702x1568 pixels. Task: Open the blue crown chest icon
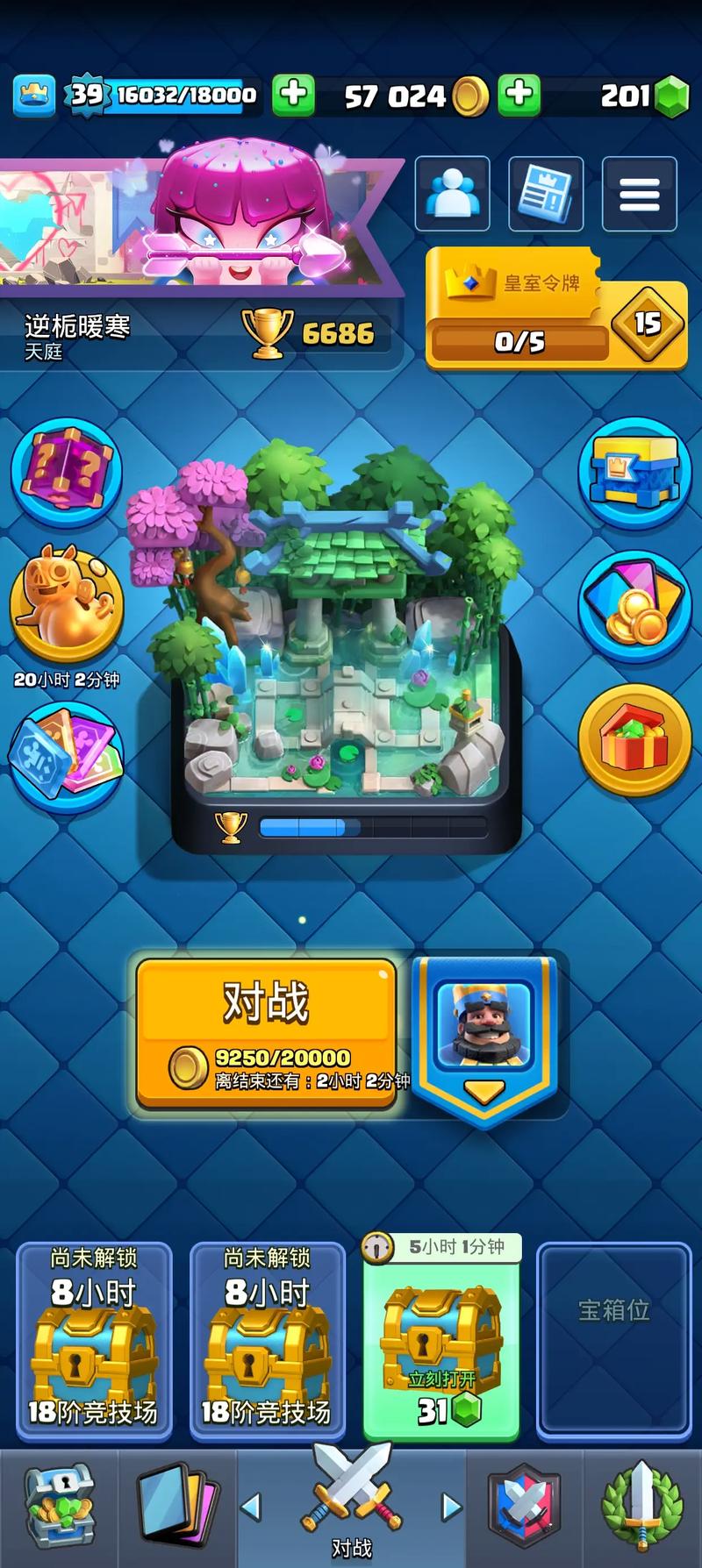[634, 473]
